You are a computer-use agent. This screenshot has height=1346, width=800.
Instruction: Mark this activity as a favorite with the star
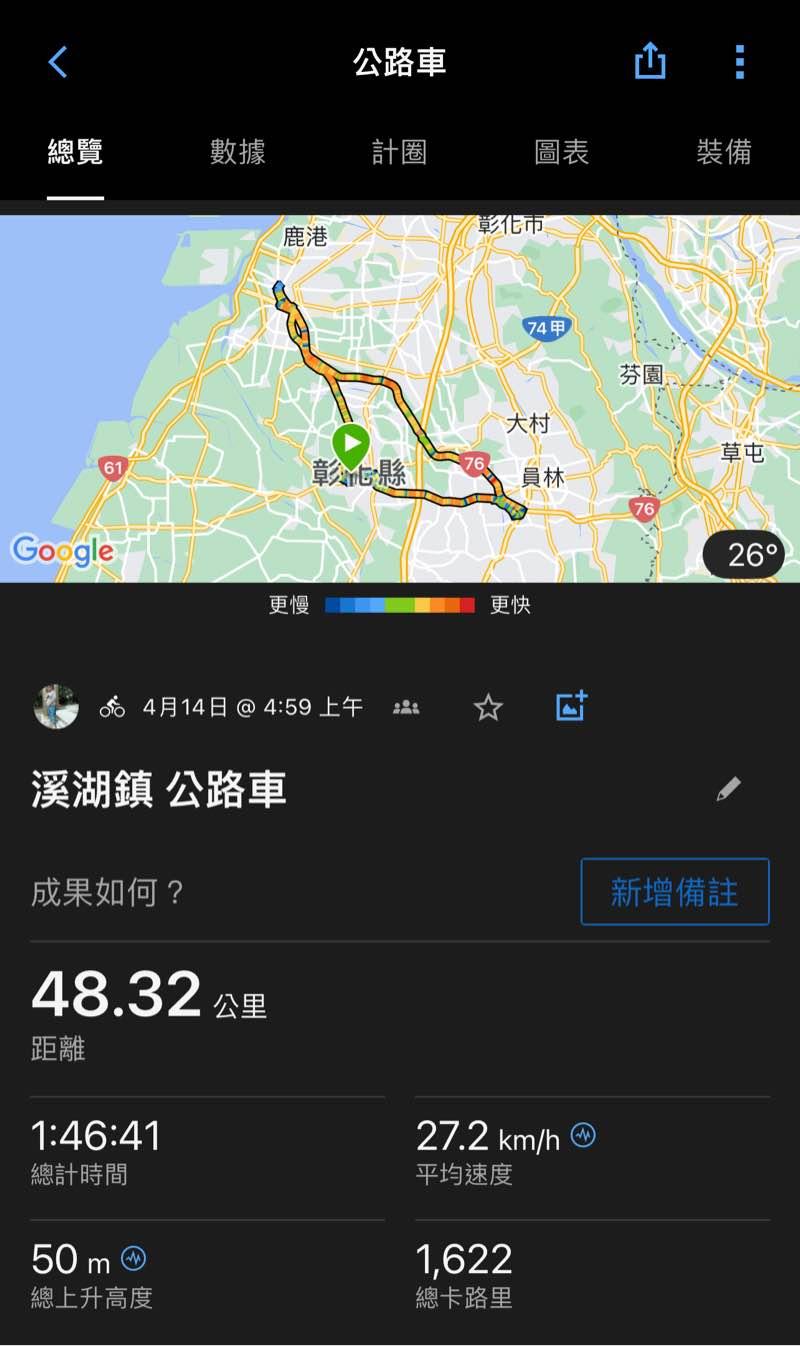tap(488, 707)
